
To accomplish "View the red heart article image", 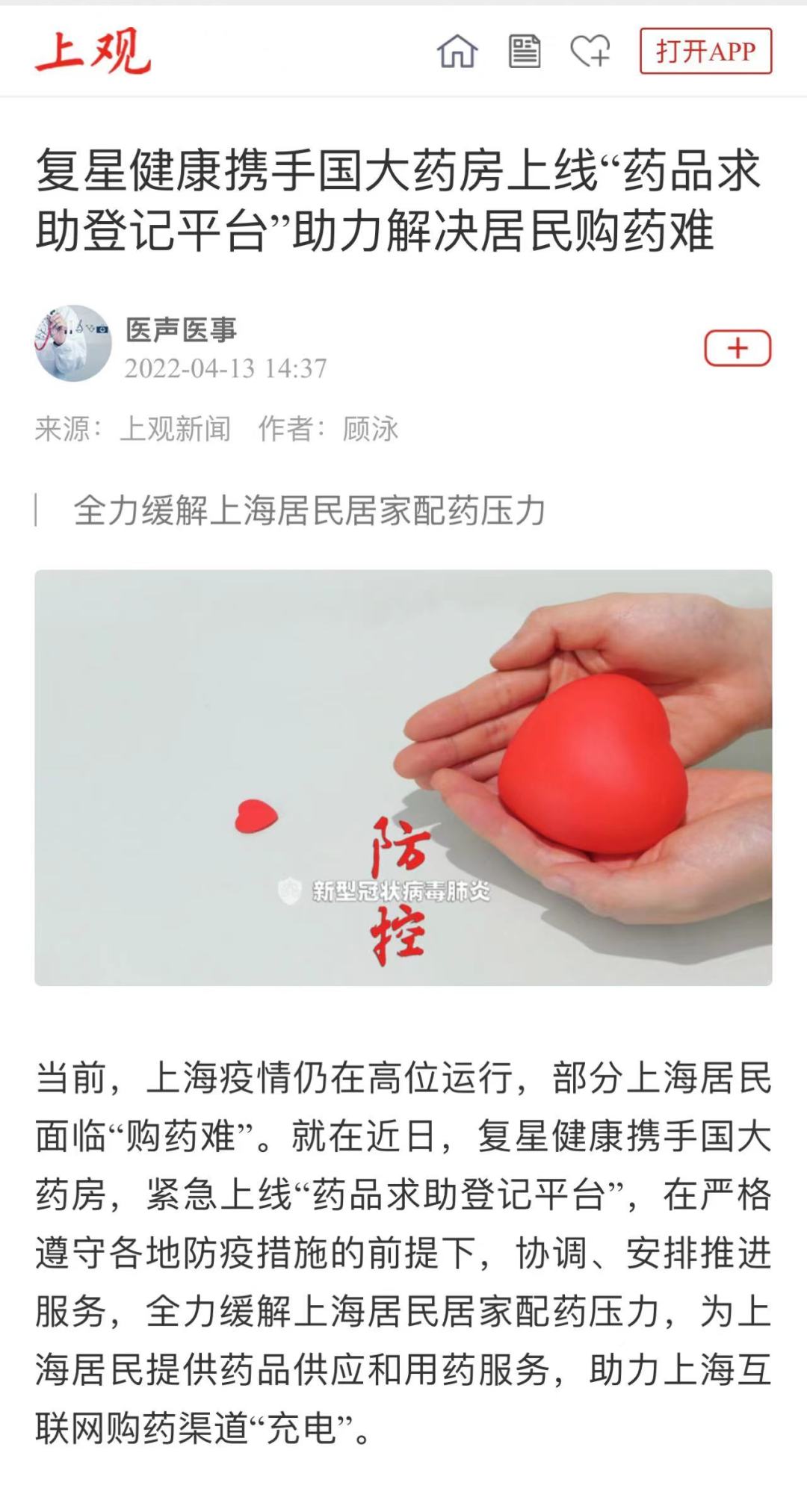I will click(x=403, y=777).
